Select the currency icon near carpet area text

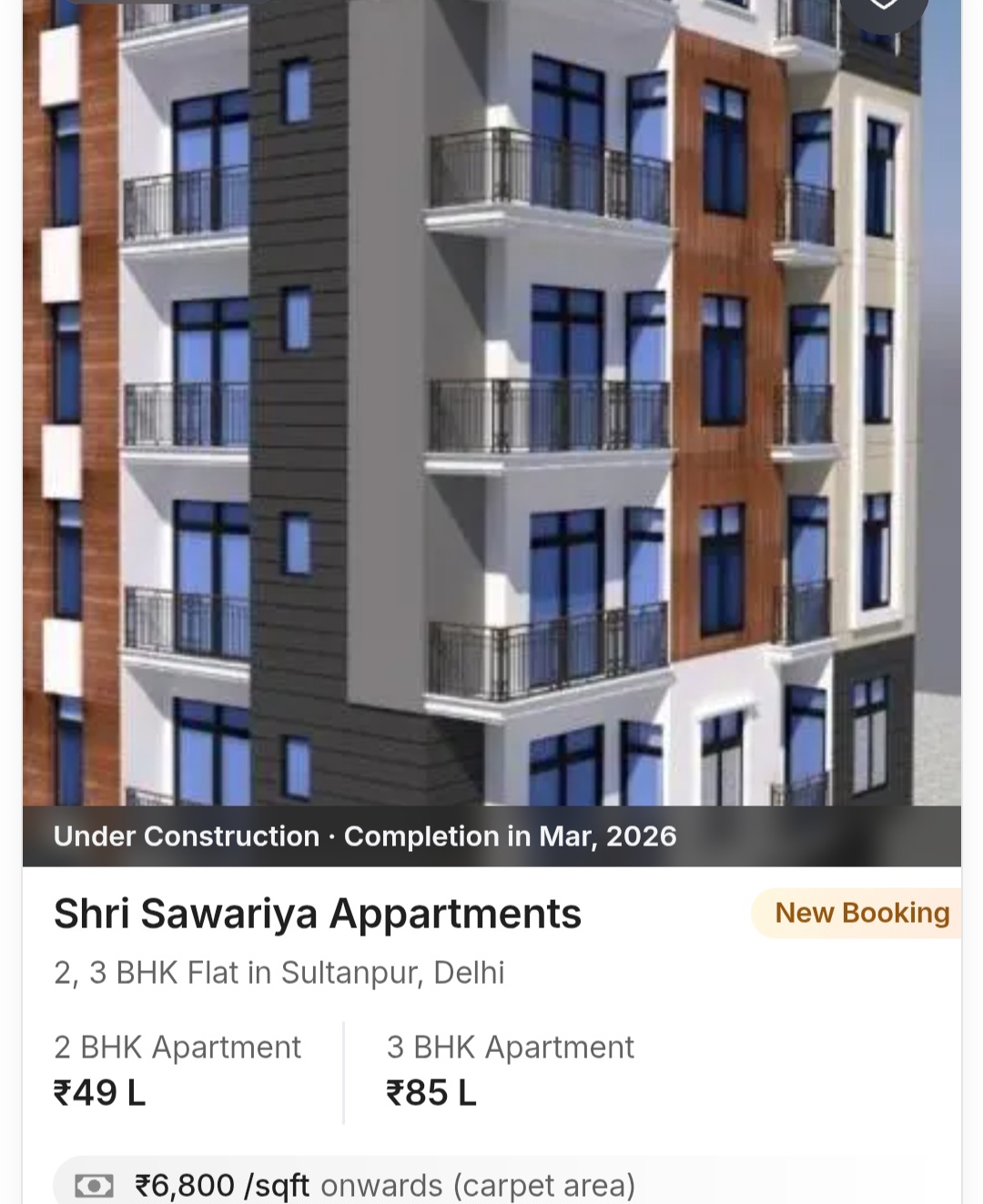[x=94, y=1185]
